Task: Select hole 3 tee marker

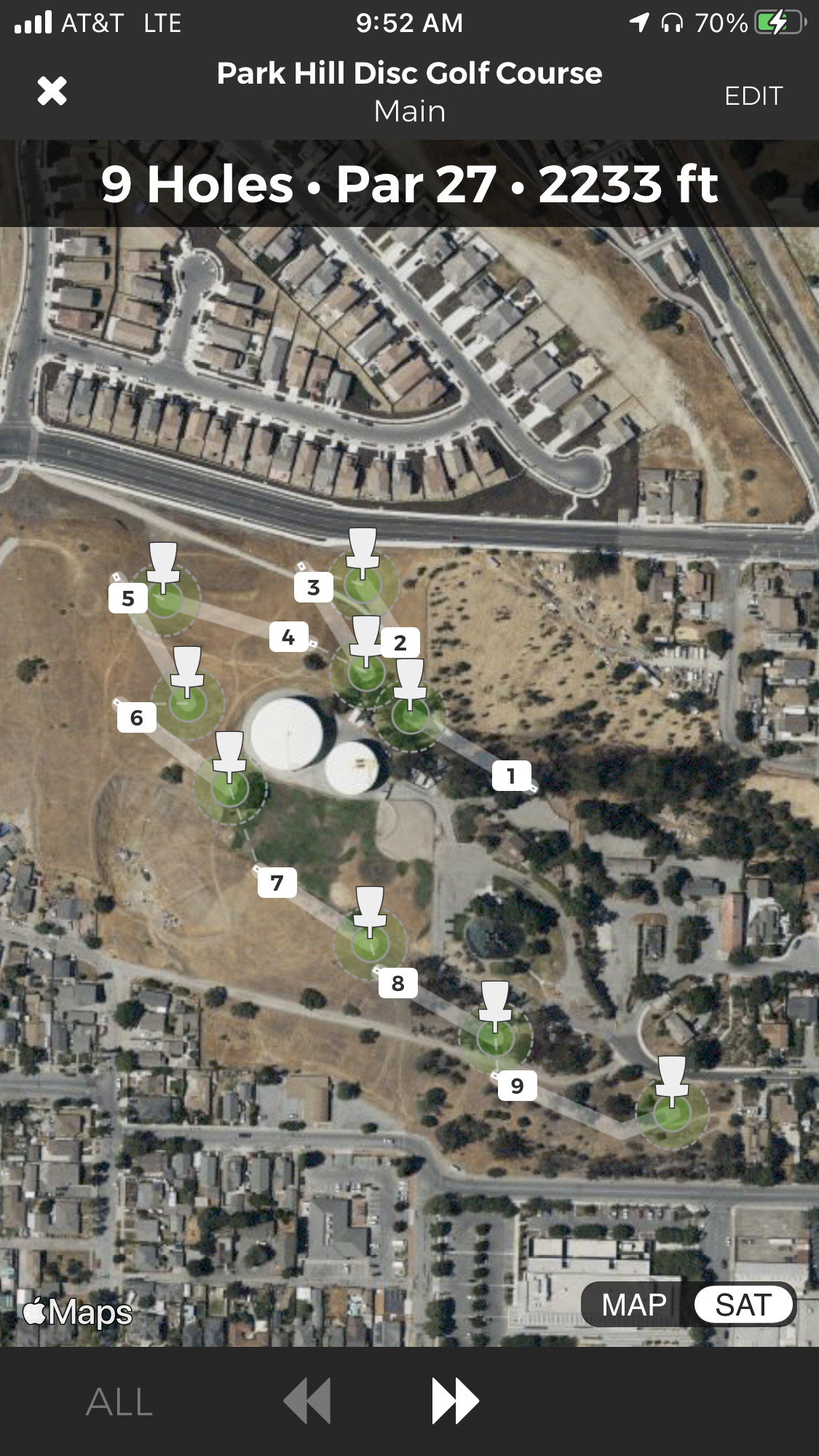Action: 313,587
